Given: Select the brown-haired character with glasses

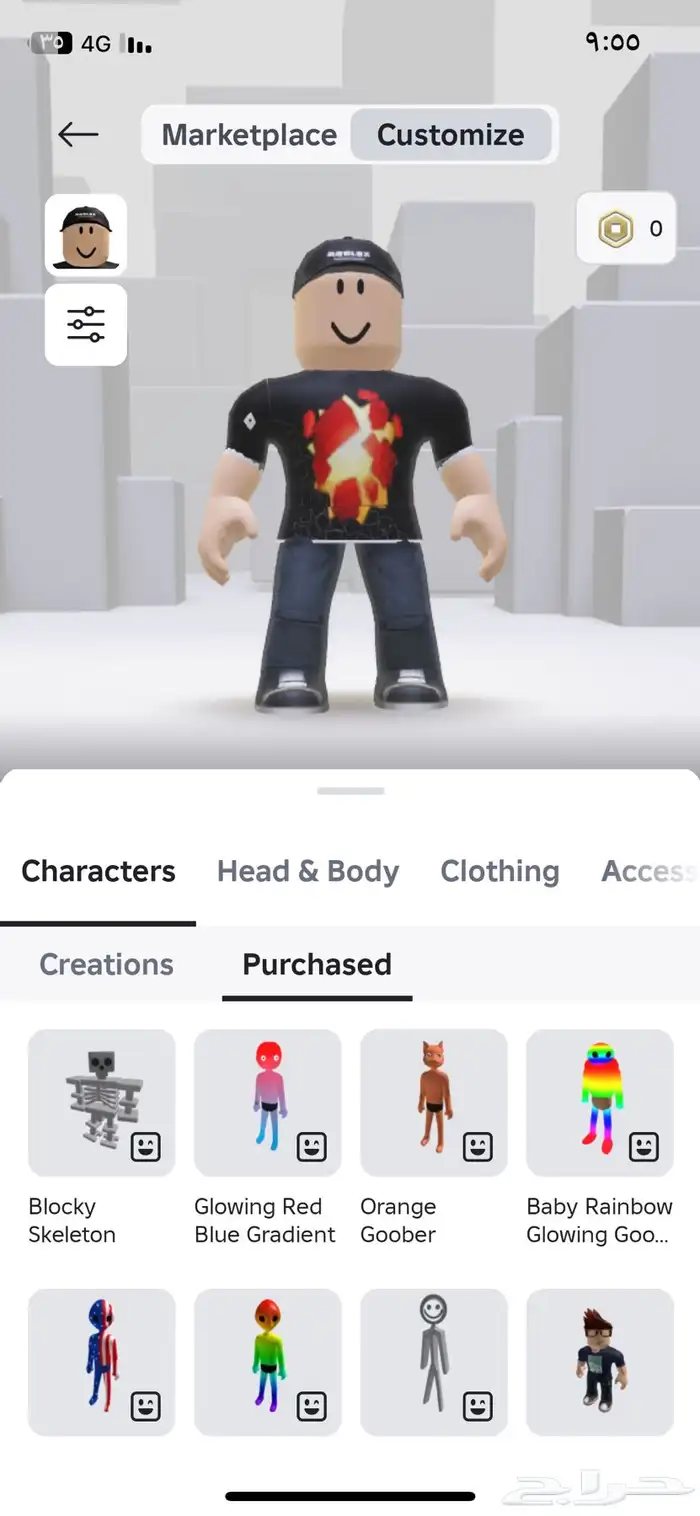Looking at the screenshot, I should [600, 1361].
